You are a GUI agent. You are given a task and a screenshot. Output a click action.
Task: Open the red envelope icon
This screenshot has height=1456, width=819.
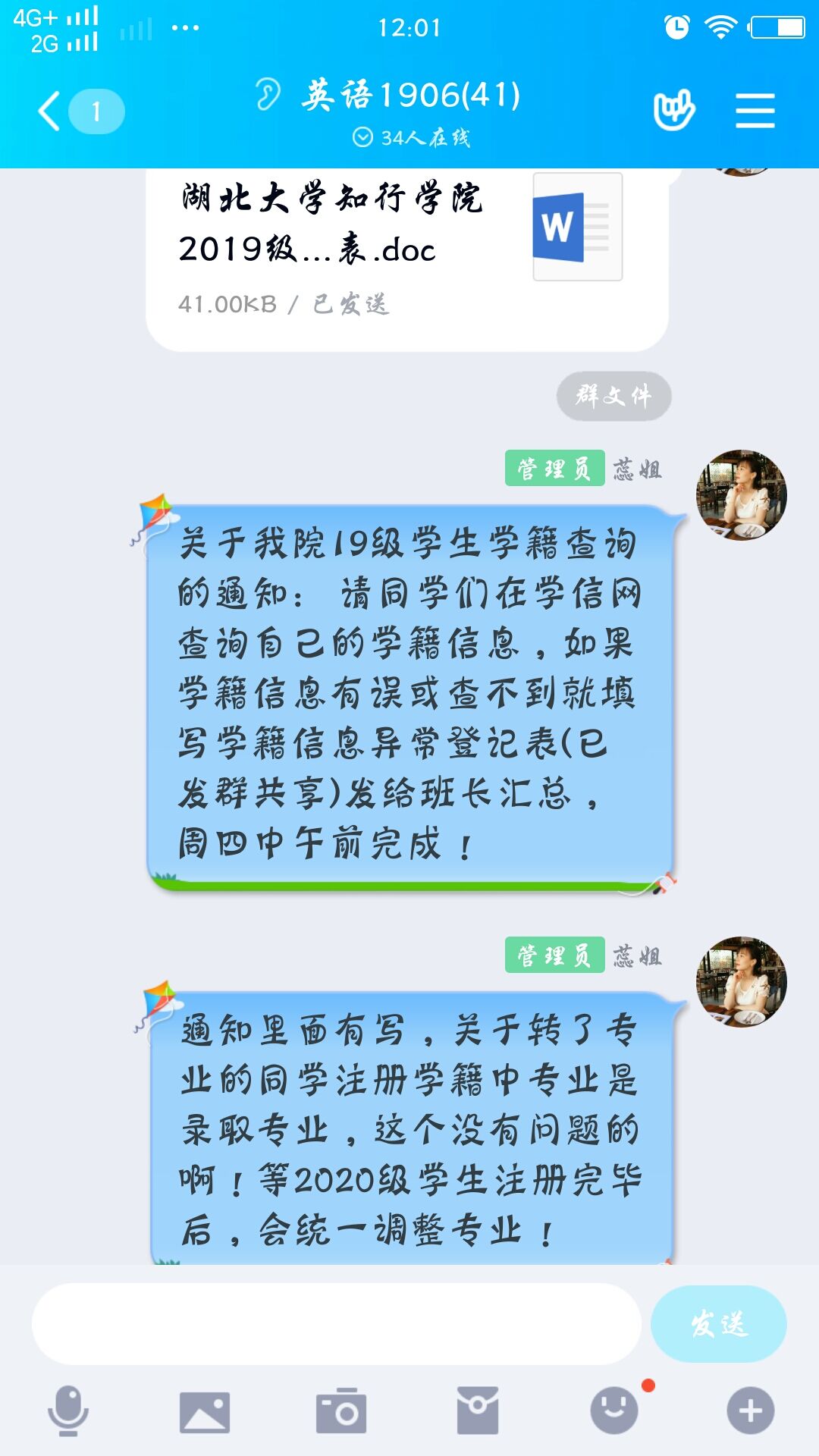(478, 1411)
